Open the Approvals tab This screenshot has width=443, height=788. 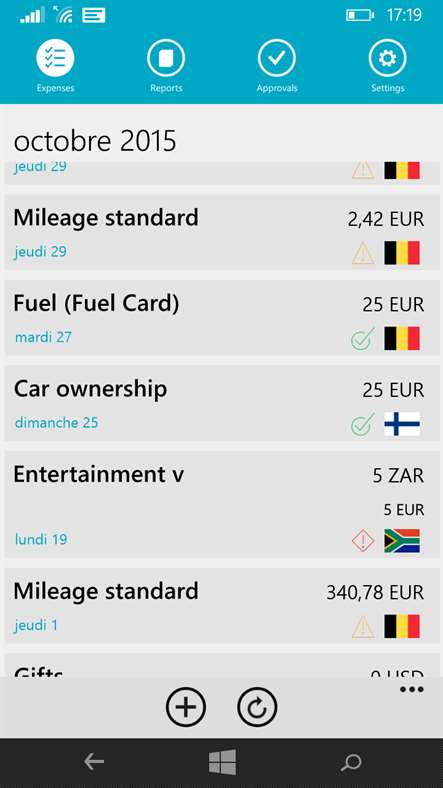tap(277, 66)
